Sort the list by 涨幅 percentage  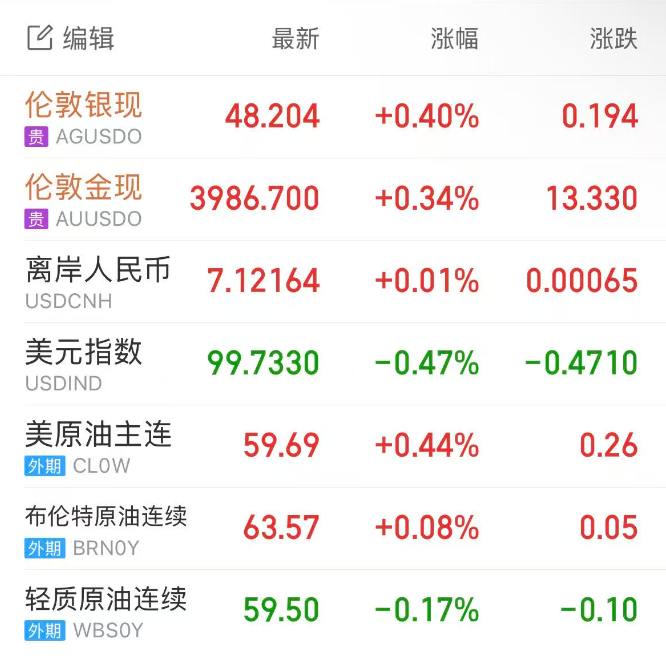454,39
